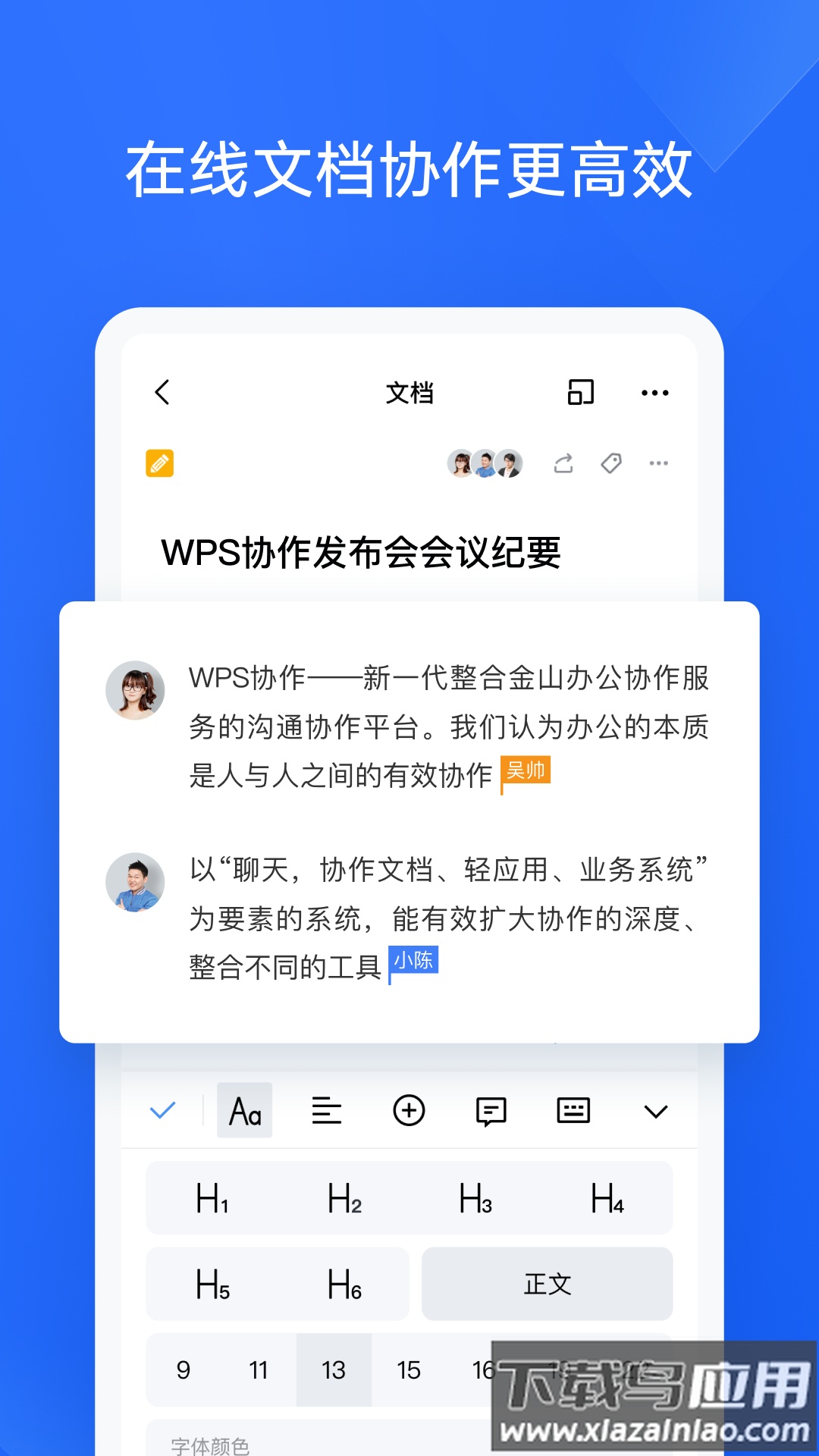819x1456 pixels.
Task: Open the document in a mini floating window
Action: click(580, 392)
